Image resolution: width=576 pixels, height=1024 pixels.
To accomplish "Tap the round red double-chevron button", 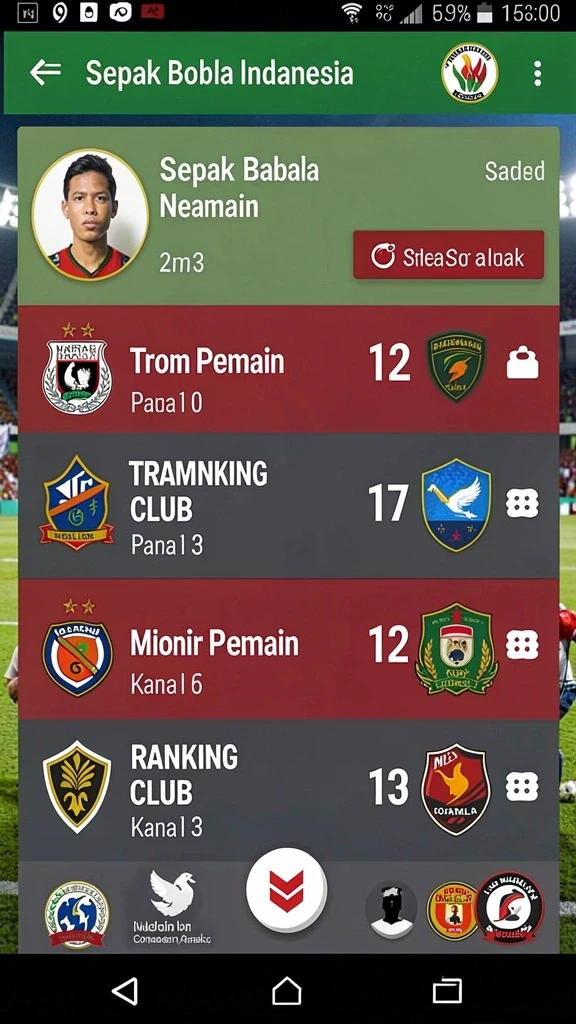I will click(287, 889).
